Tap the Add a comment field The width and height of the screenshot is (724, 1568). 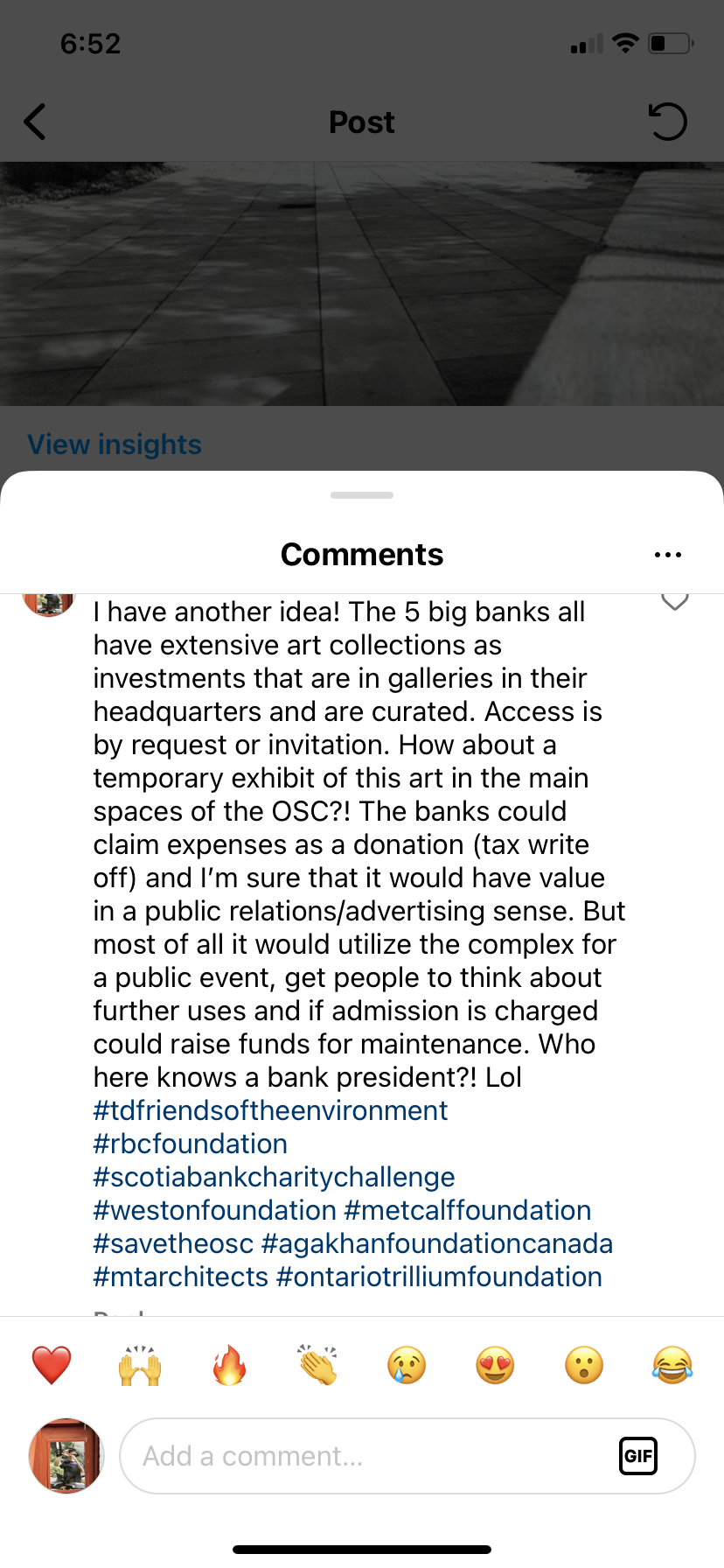pyautogui.click(x=367, y=1456)
